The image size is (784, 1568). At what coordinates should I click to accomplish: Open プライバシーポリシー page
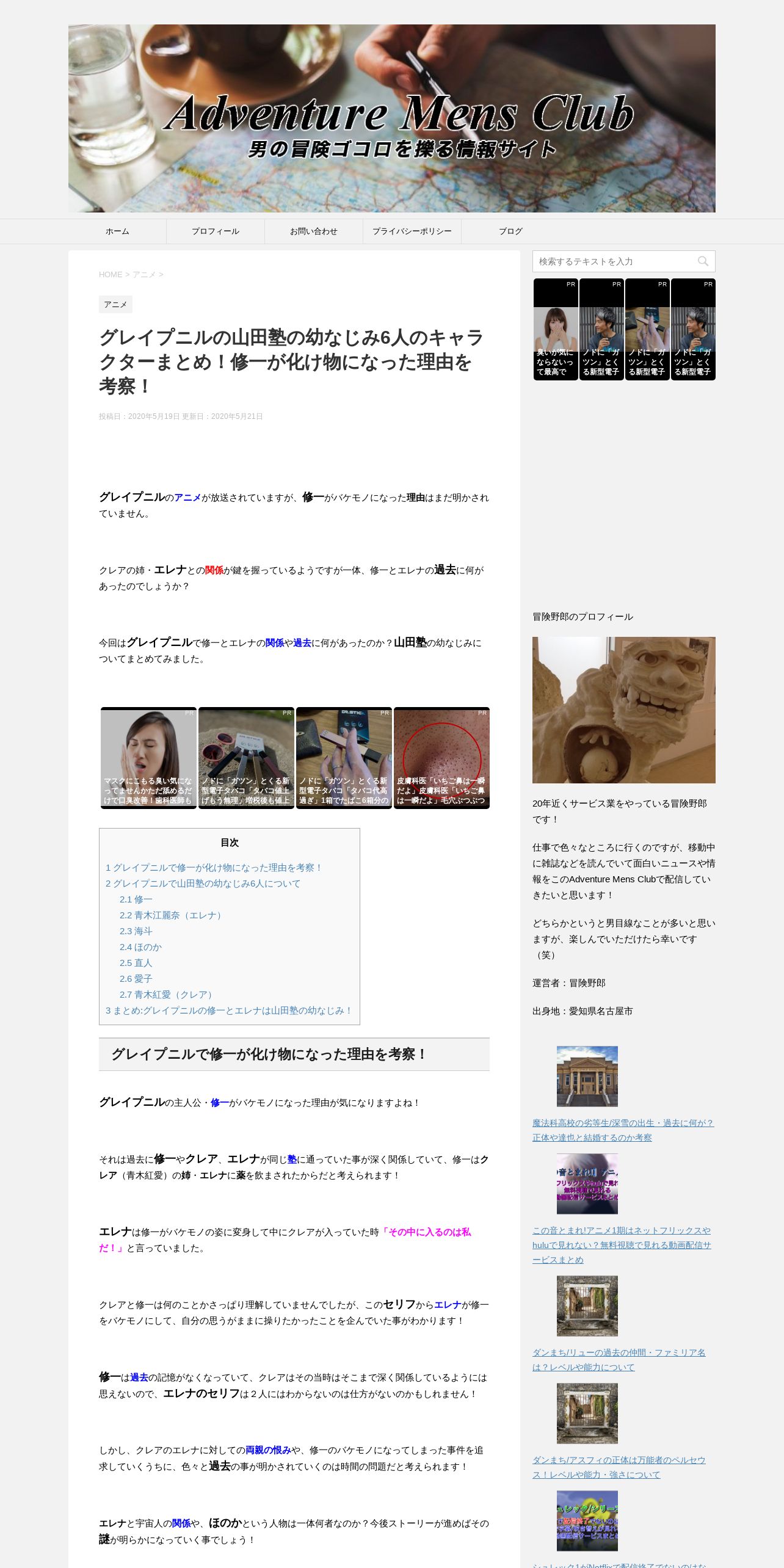[x=412, y=231]
